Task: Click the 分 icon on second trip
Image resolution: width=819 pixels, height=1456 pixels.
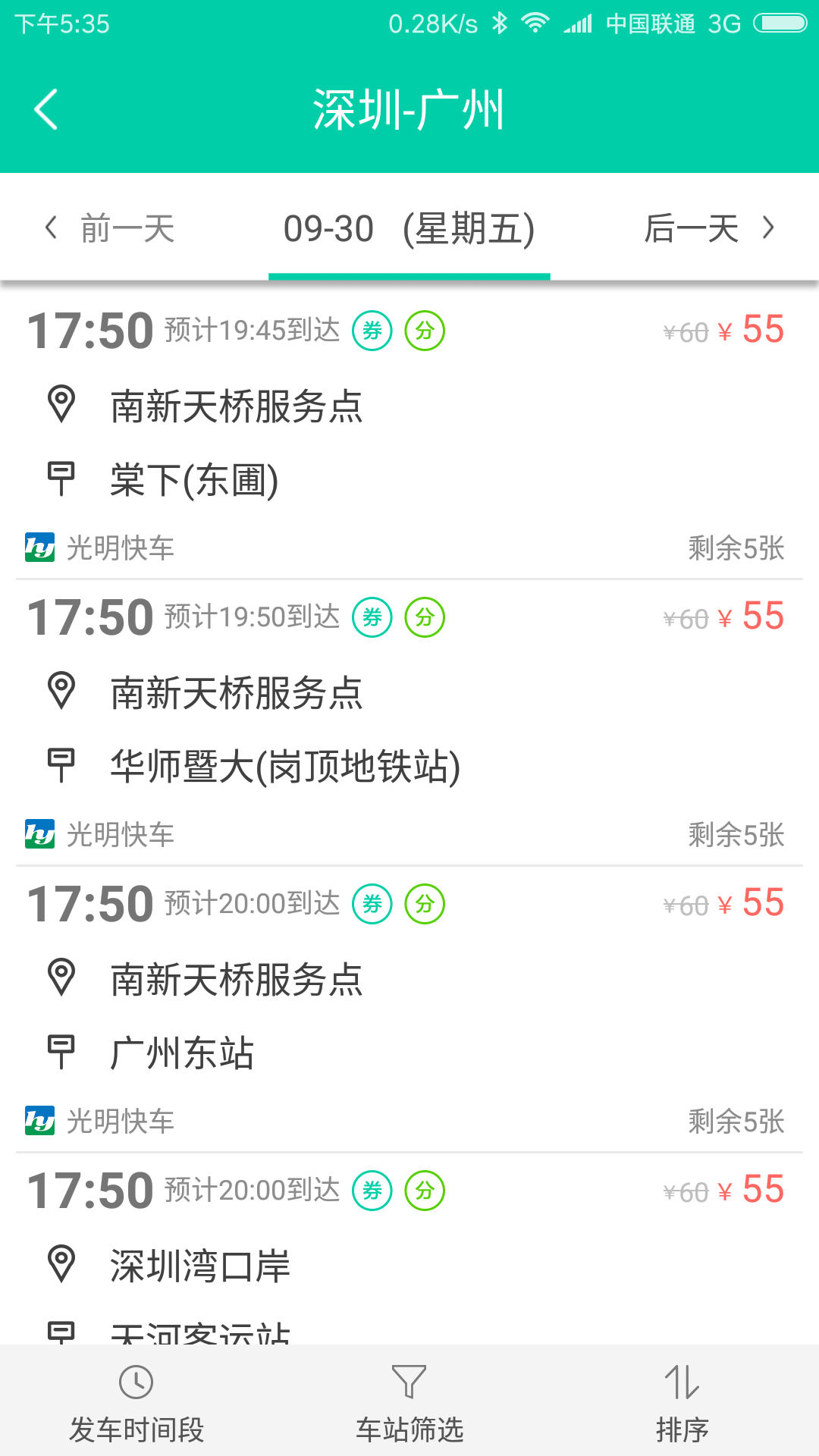Action: pyautogui.click(x=425, y=617)
